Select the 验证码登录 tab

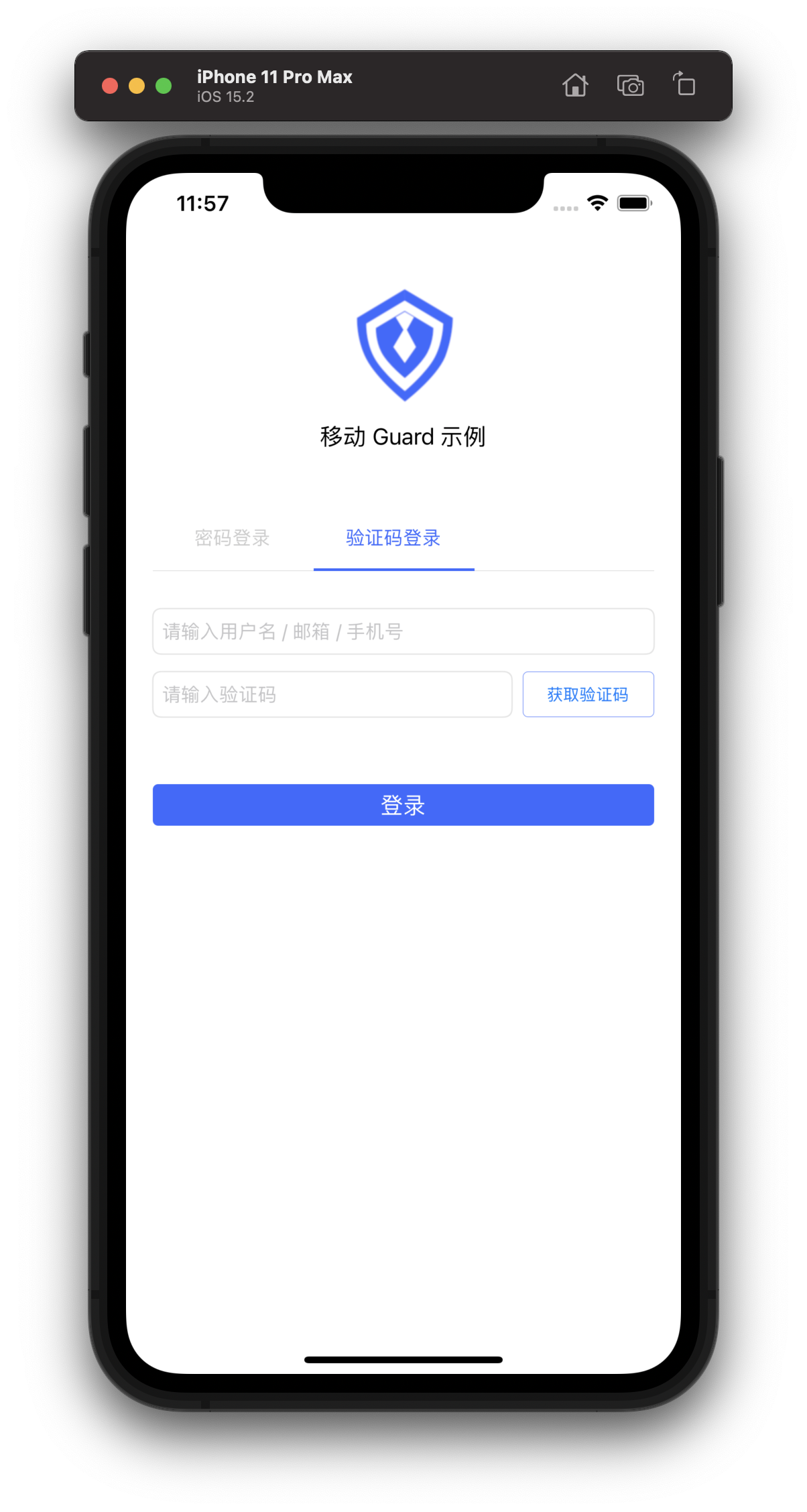(393, 538)
